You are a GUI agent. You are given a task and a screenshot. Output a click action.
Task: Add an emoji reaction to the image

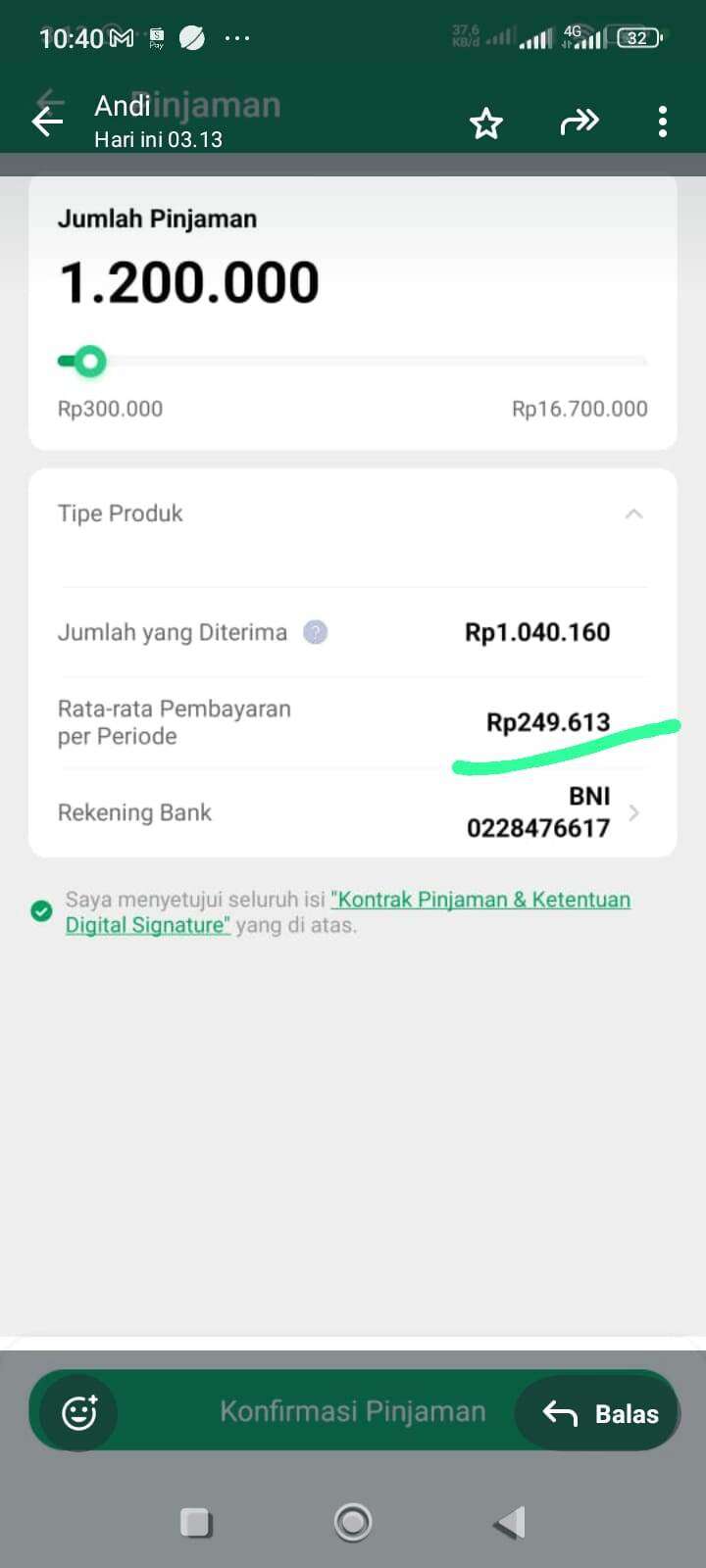[x=79, y=1412]
